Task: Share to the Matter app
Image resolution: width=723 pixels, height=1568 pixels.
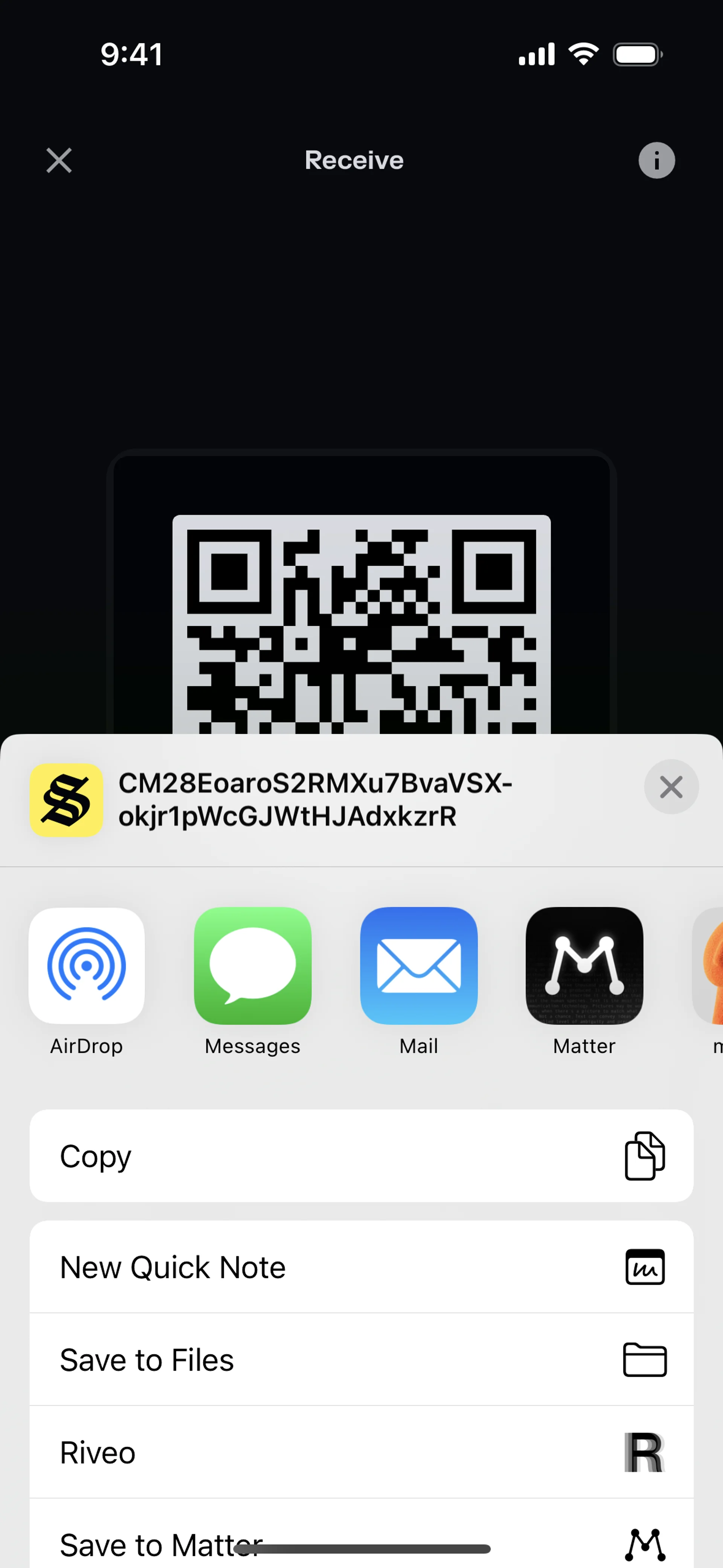Action: 584,966
